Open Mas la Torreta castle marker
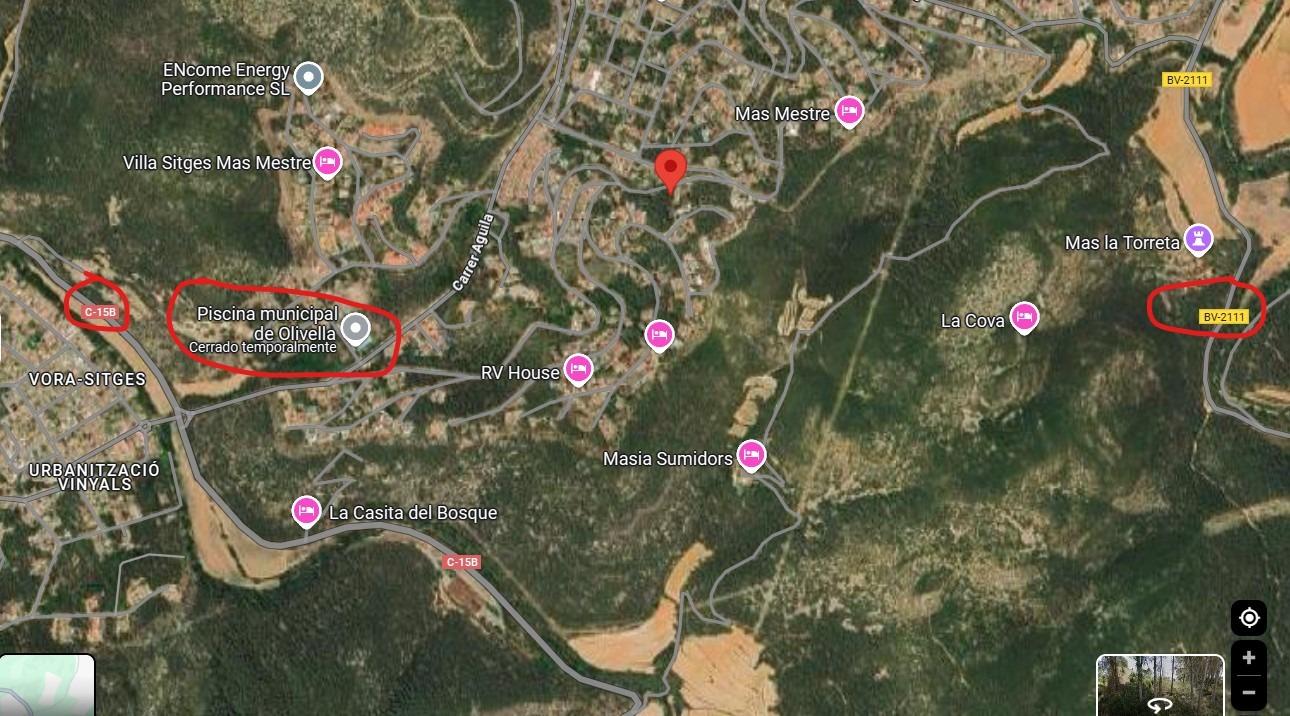 1198,239
